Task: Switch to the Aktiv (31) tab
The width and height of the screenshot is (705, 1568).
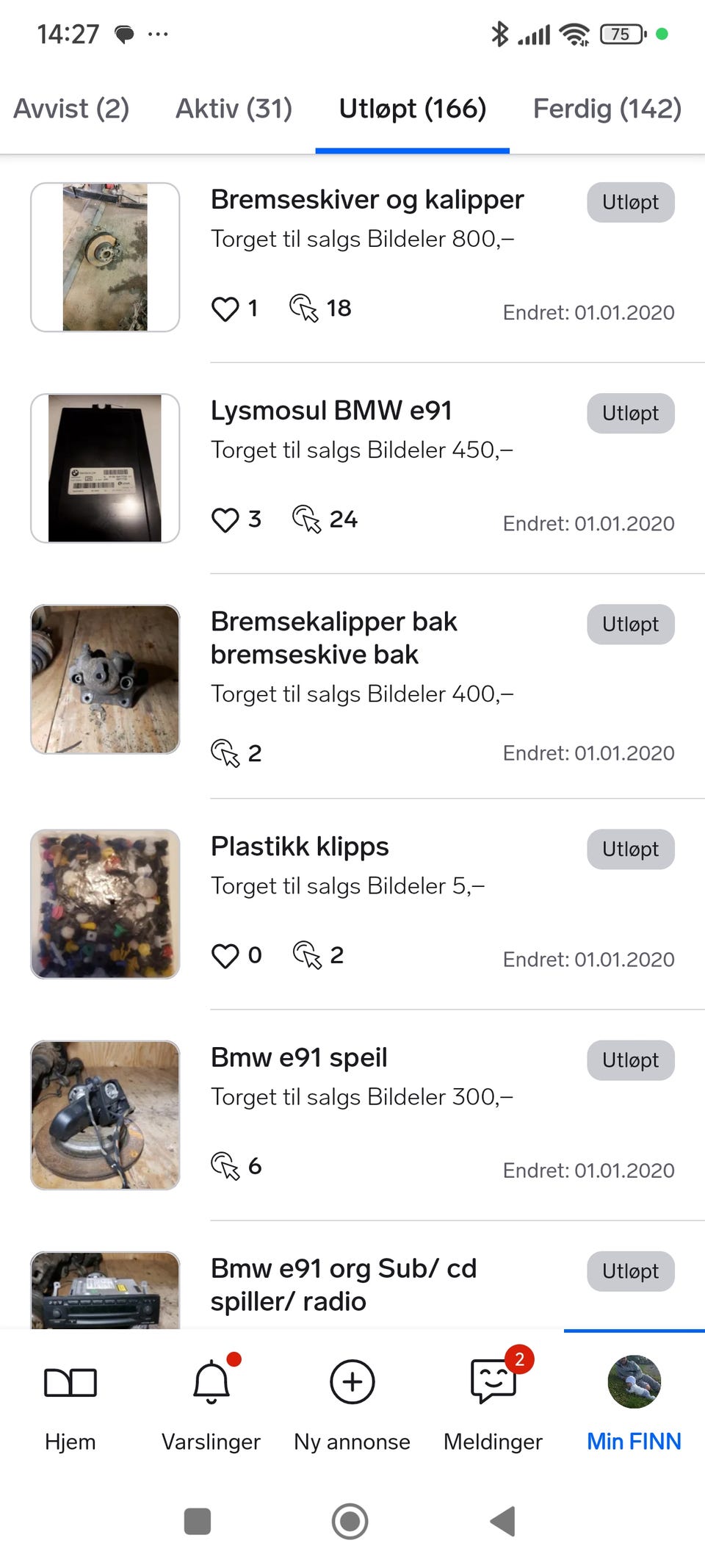Action: point(234,109)
